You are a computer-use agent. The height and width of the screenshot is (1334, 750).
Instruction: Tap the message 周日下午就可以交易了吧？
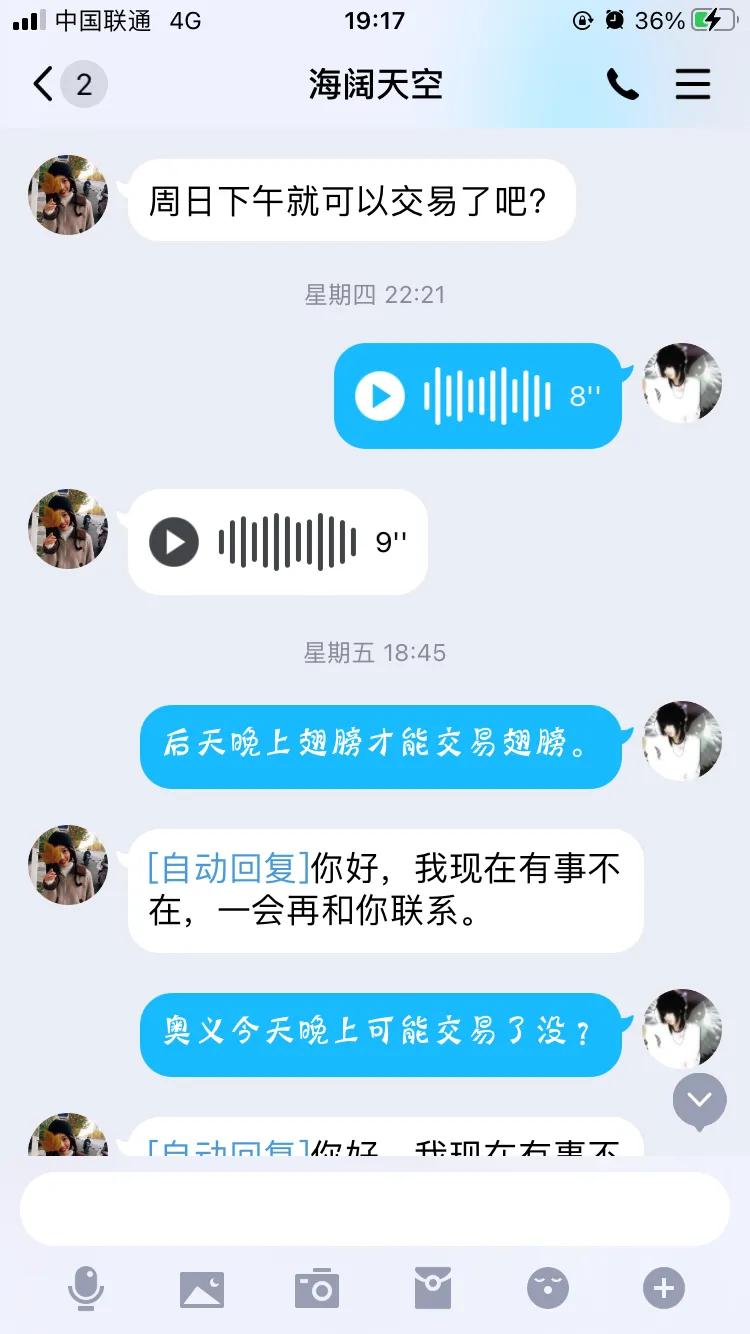click(352, 200)
